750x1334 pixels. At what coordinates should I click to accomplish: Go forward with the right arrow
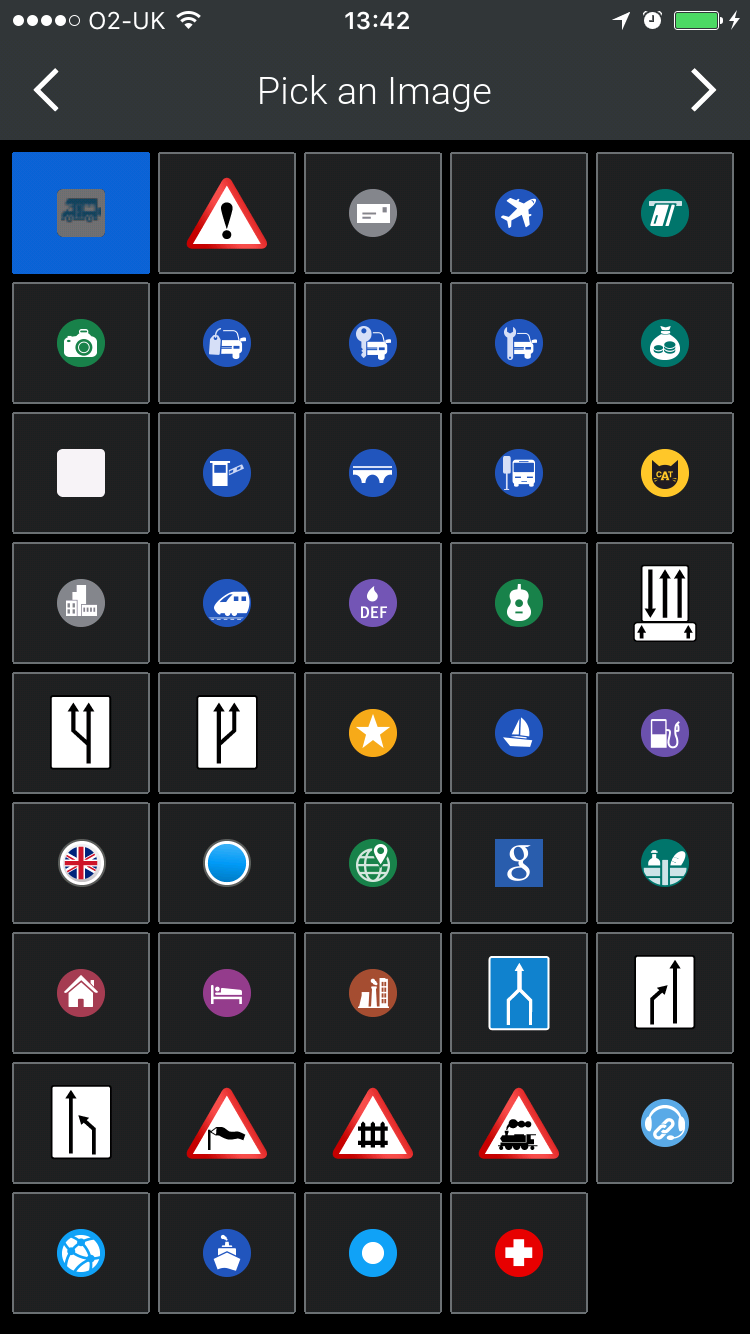point(703,91)
